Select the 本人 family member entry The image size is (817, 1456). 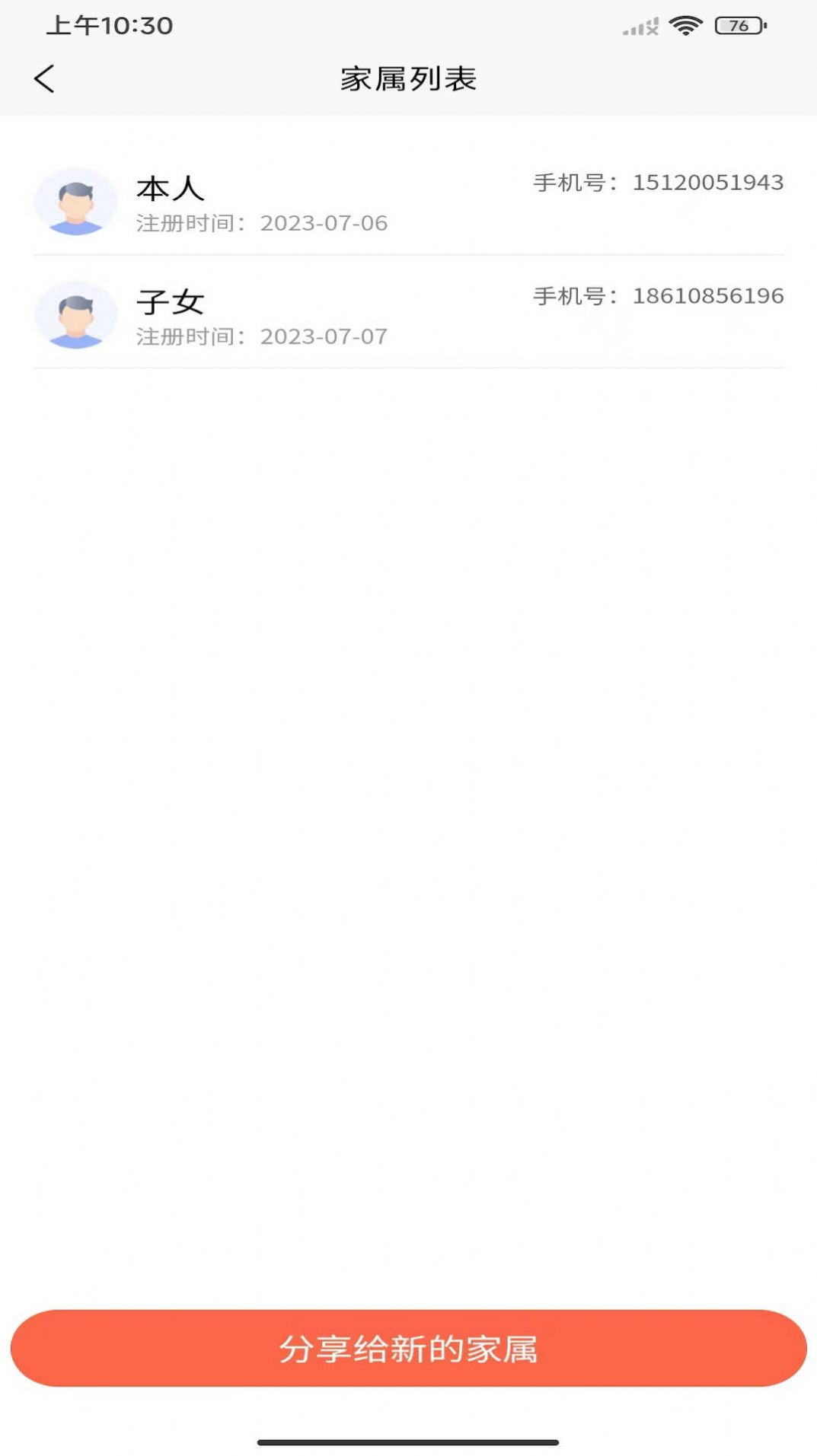[x=408, y=201]
